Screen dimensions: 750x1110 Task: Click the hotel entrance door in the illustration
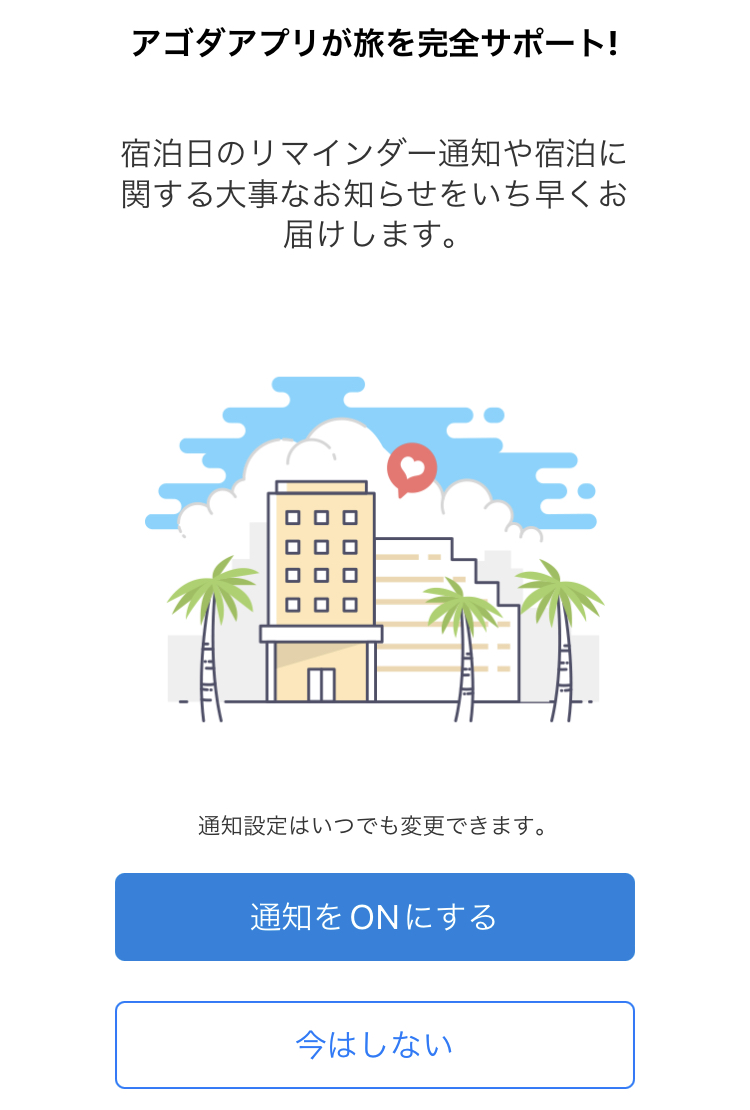320,685
